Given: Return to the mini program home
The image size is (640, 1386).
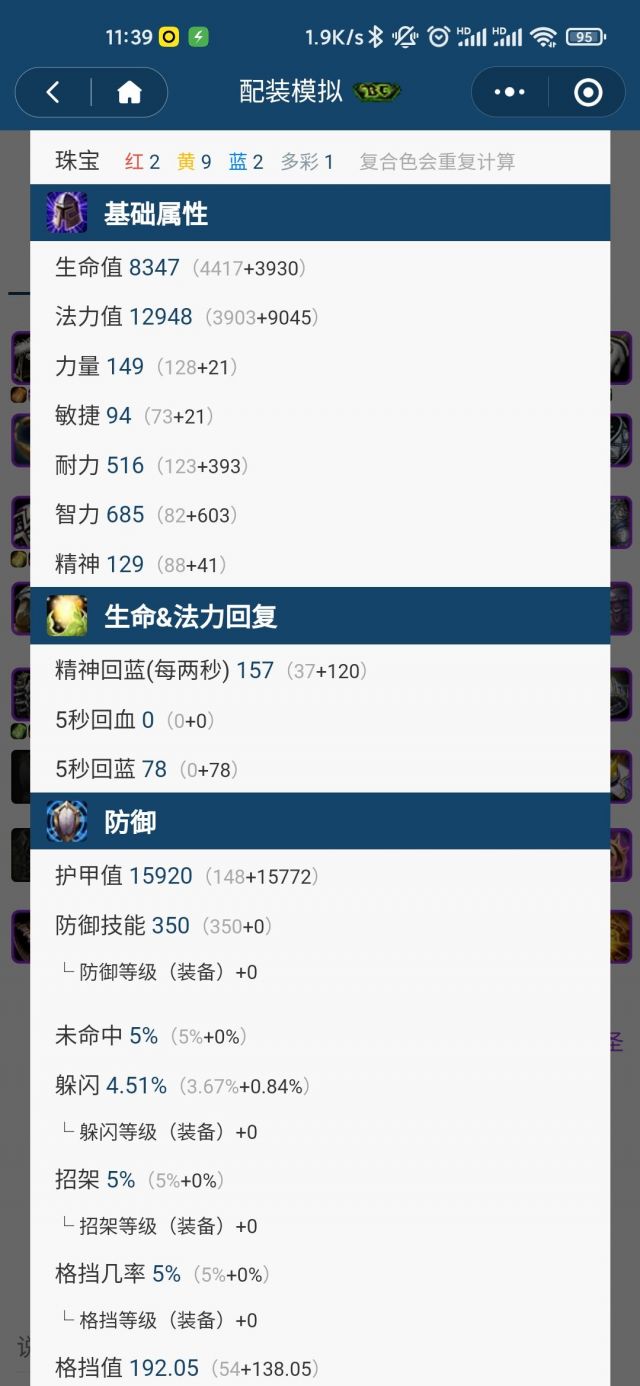Looking at the screenshot, I should click(129, 93).
